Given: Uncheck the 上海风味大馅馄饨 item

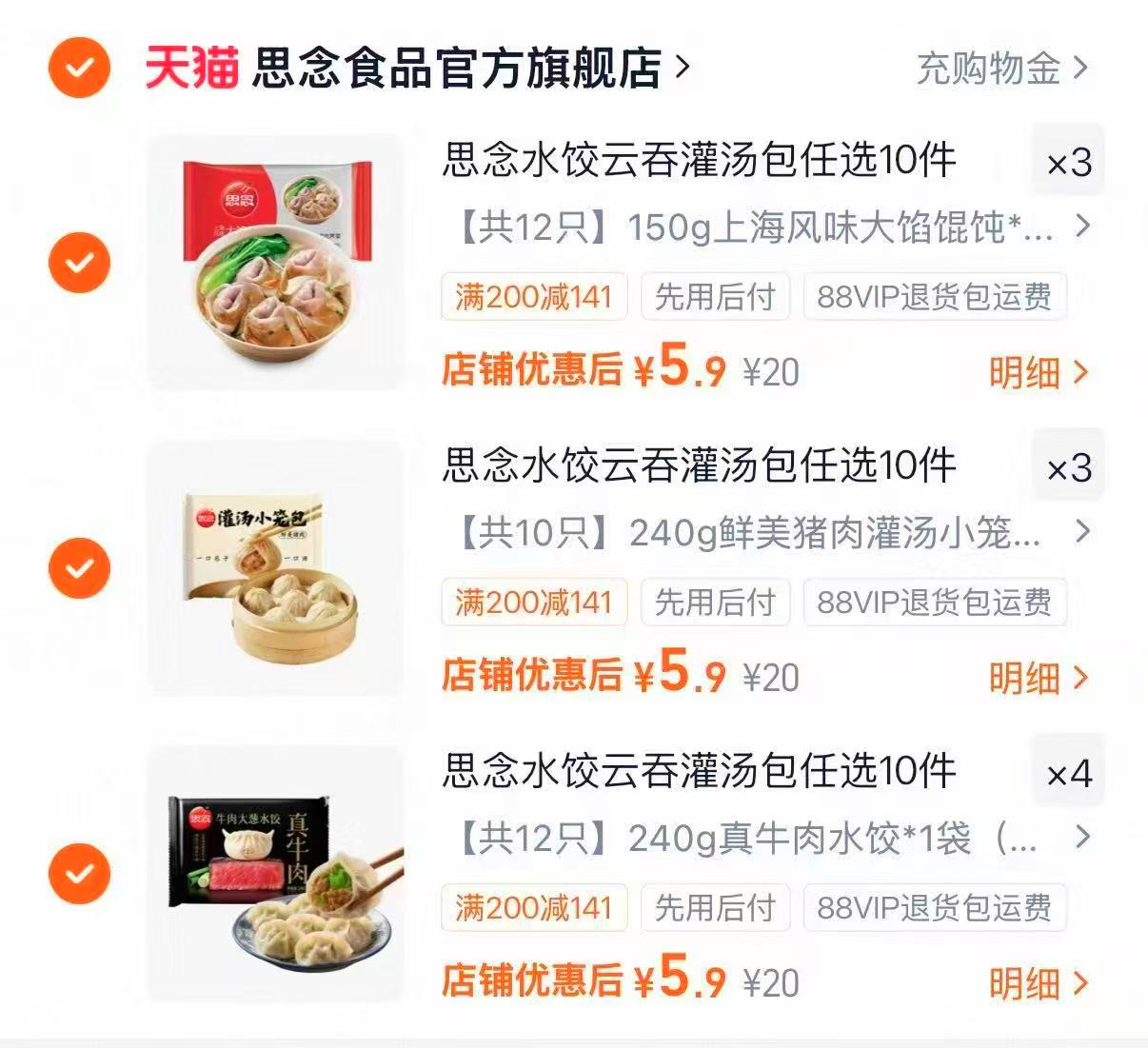Looking at the screenshot, I should (x=80, y=262).
